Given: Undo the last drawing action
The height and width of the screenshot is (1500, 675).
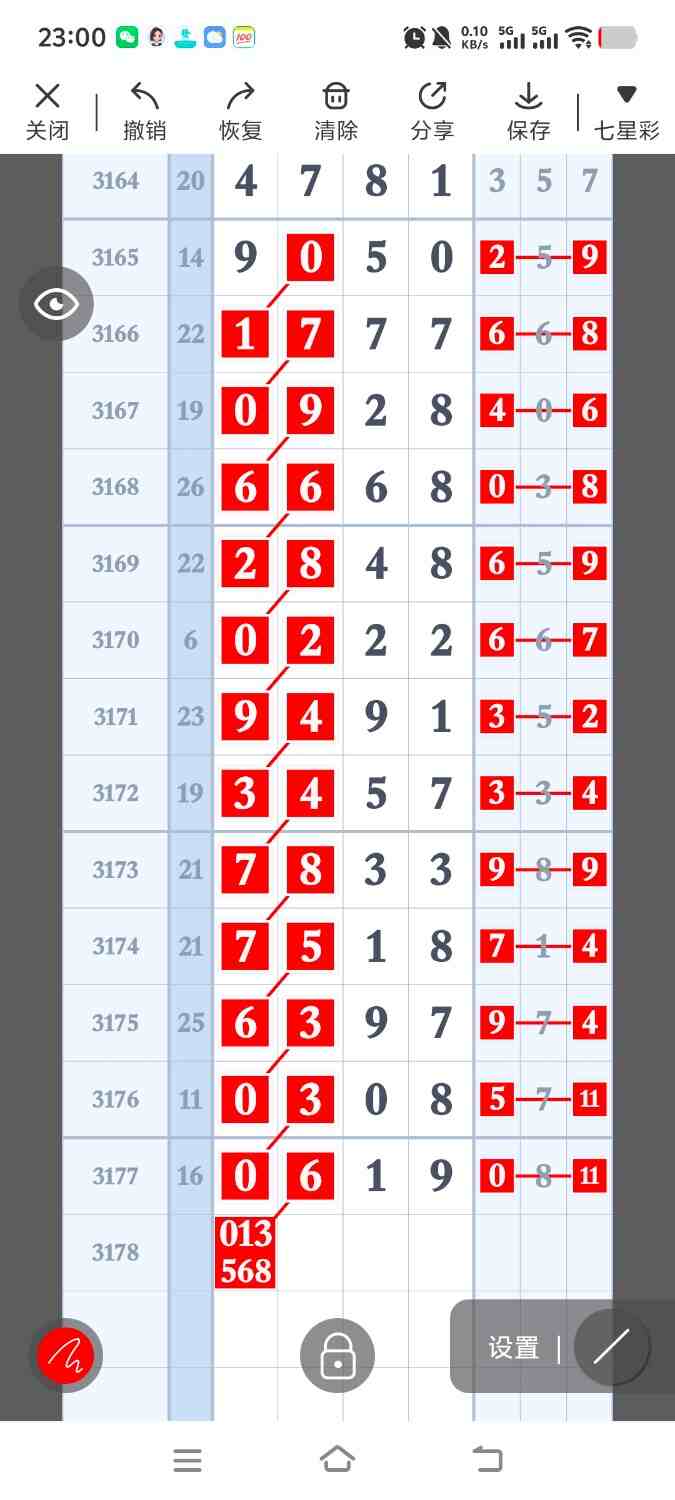Looking at the screenshot, I should coord(144,111).
